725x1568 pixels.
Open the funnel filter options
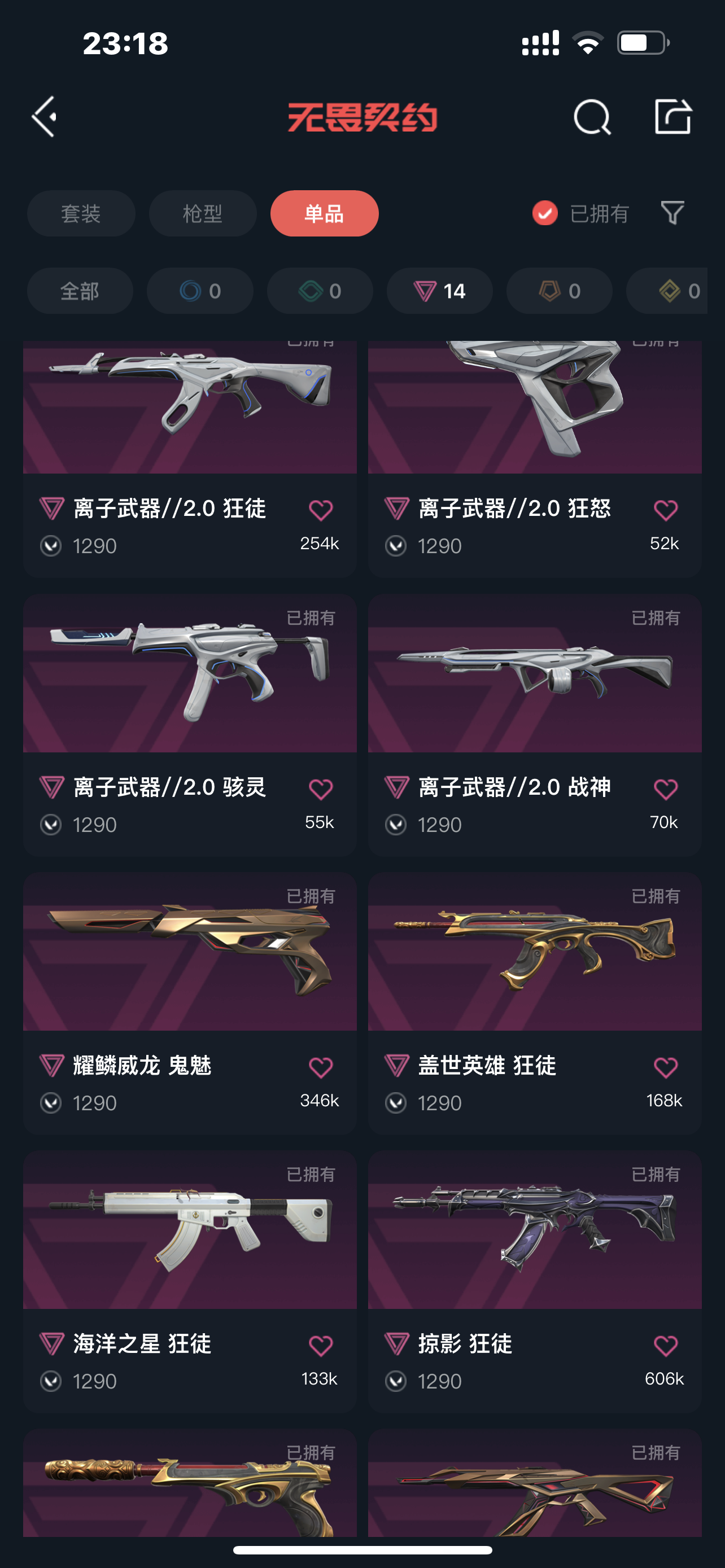(672, 213)
